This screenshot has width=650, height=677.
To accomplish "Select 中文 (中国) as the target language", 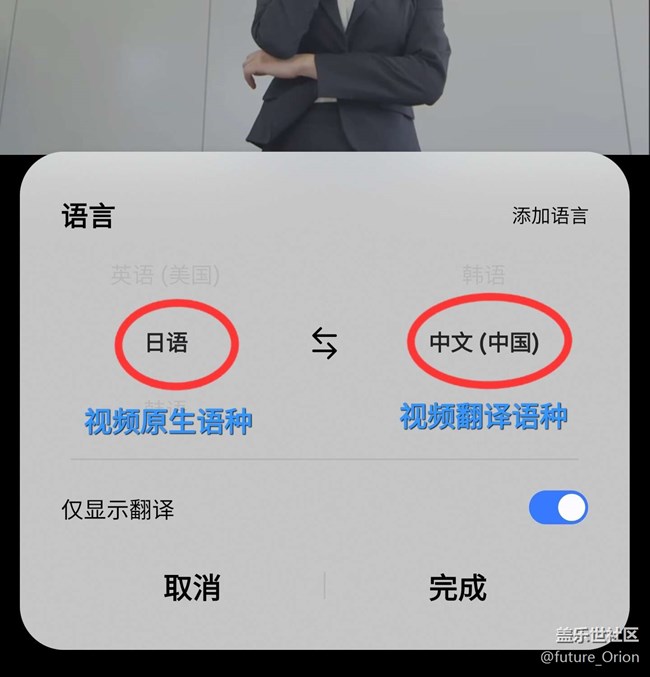I will click(x=484, y=343).
